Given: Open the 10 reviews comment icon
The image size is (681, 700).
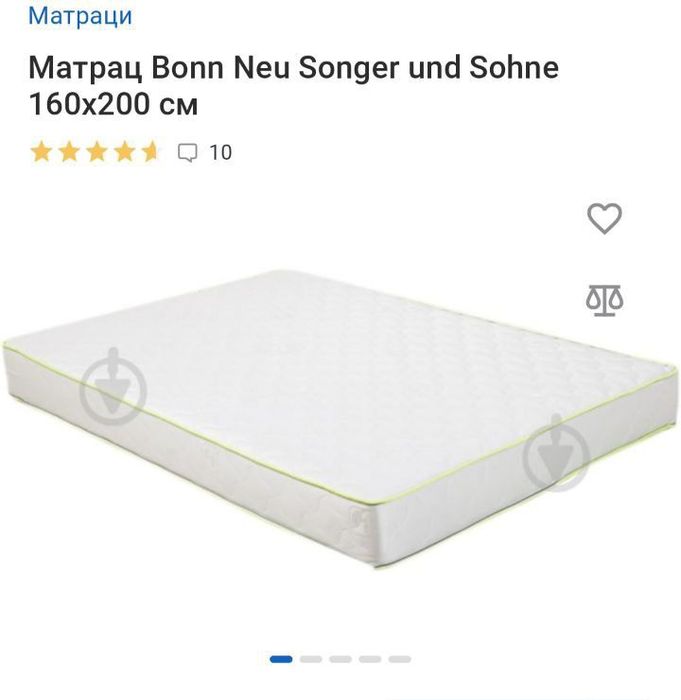Looking at the screenshot, I should [188, 153].
